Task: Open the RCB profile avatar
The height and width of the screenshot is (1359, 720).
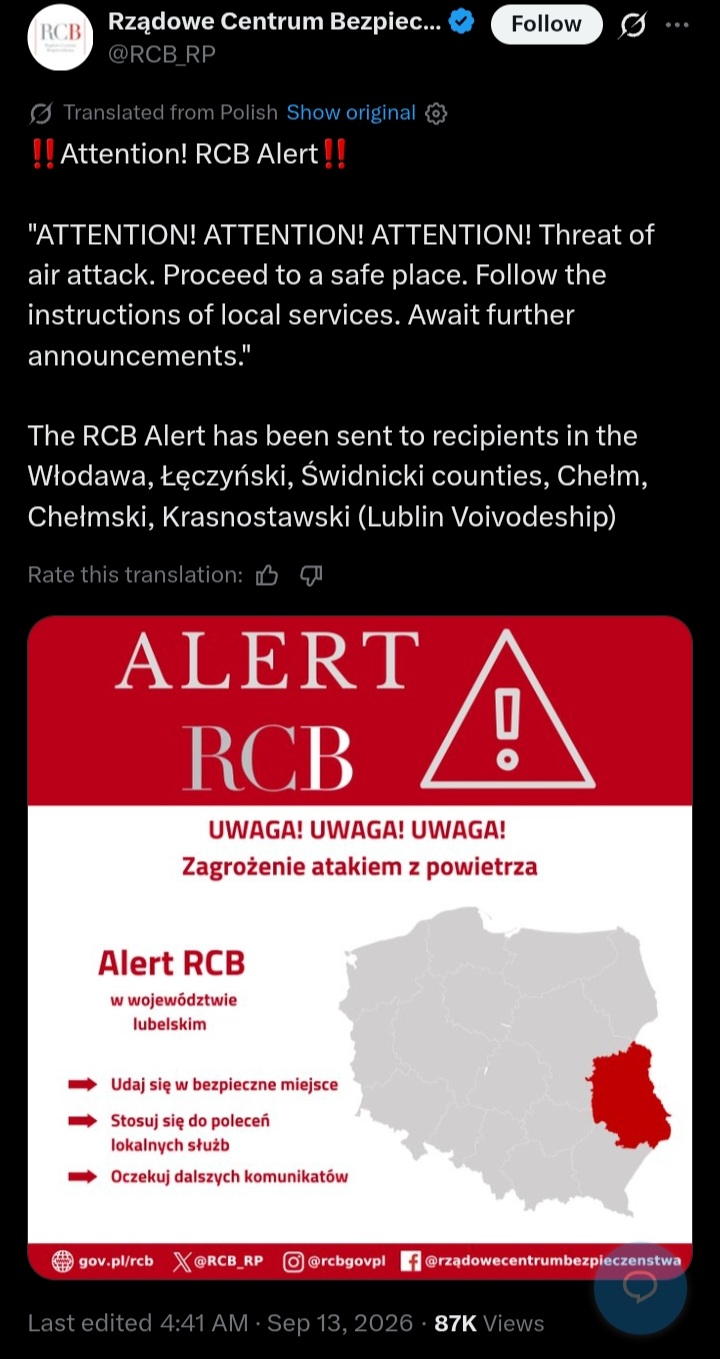Action: coord(60,37)
